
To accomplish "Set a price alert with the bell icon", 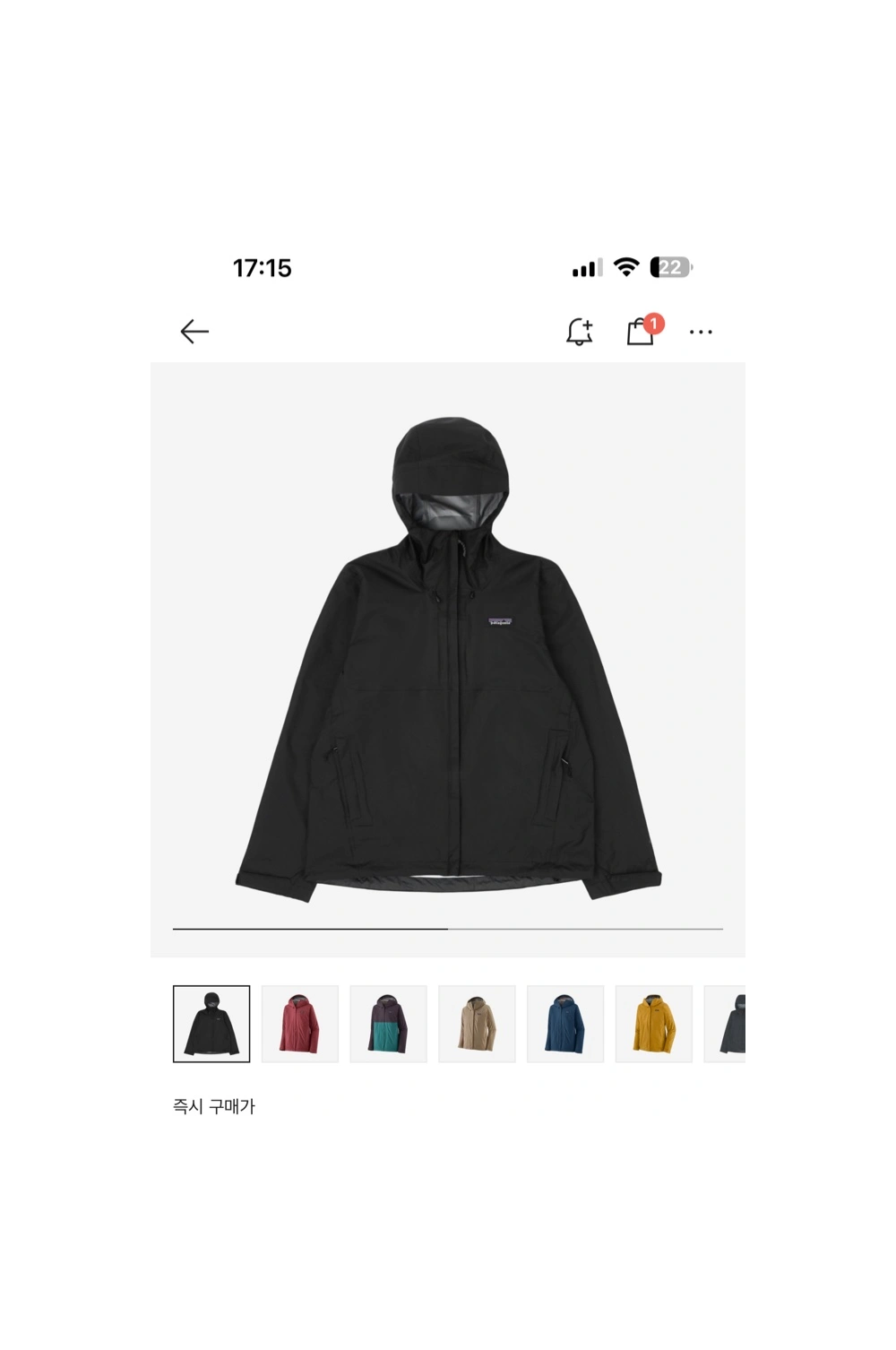I will point(580,332).
